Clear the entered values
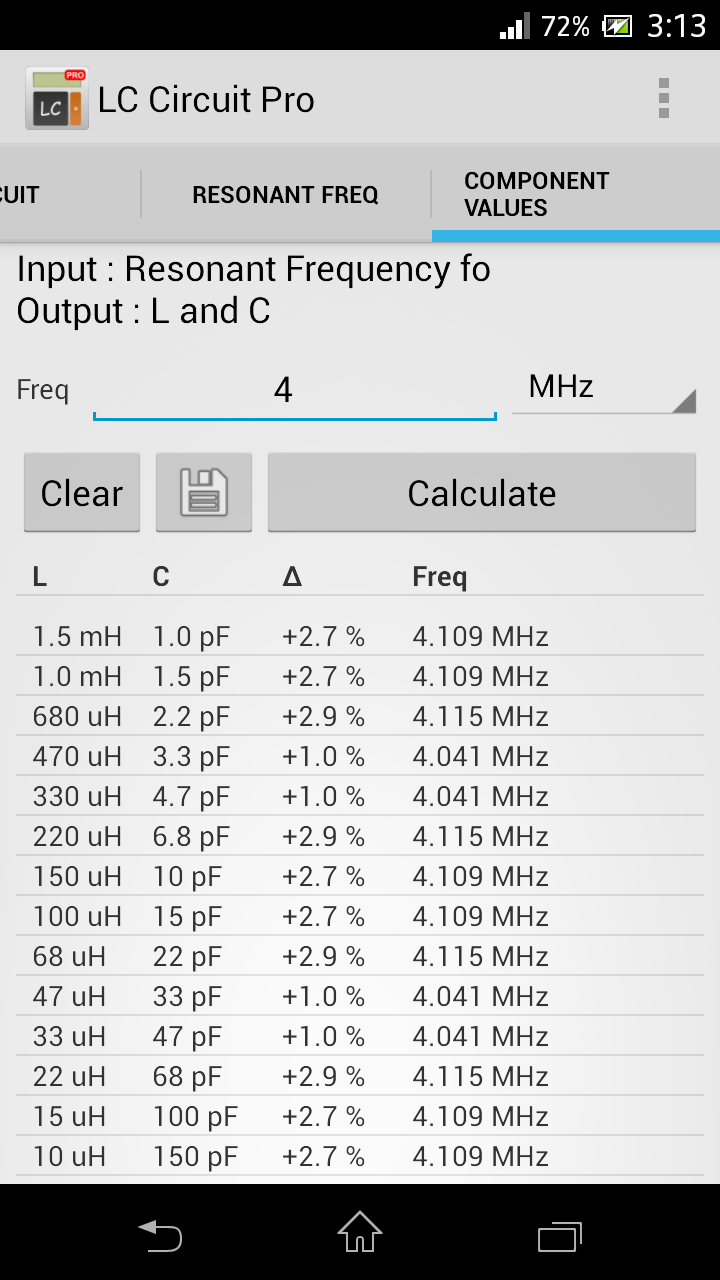The width and height of the screenshot is (720, 1280). (x=82, y=493)
